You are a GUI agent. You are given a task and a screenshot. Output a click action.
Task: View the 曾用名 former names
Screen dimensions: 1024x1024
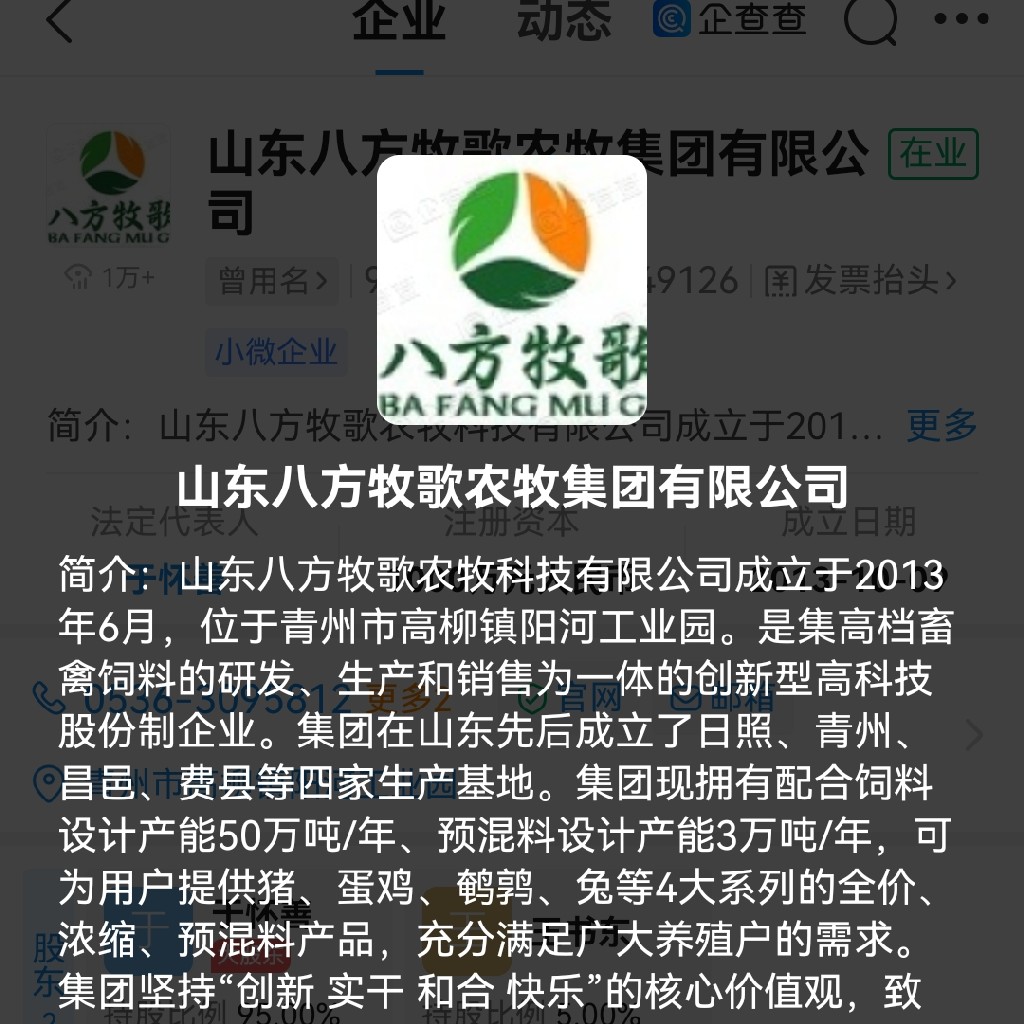272,281
